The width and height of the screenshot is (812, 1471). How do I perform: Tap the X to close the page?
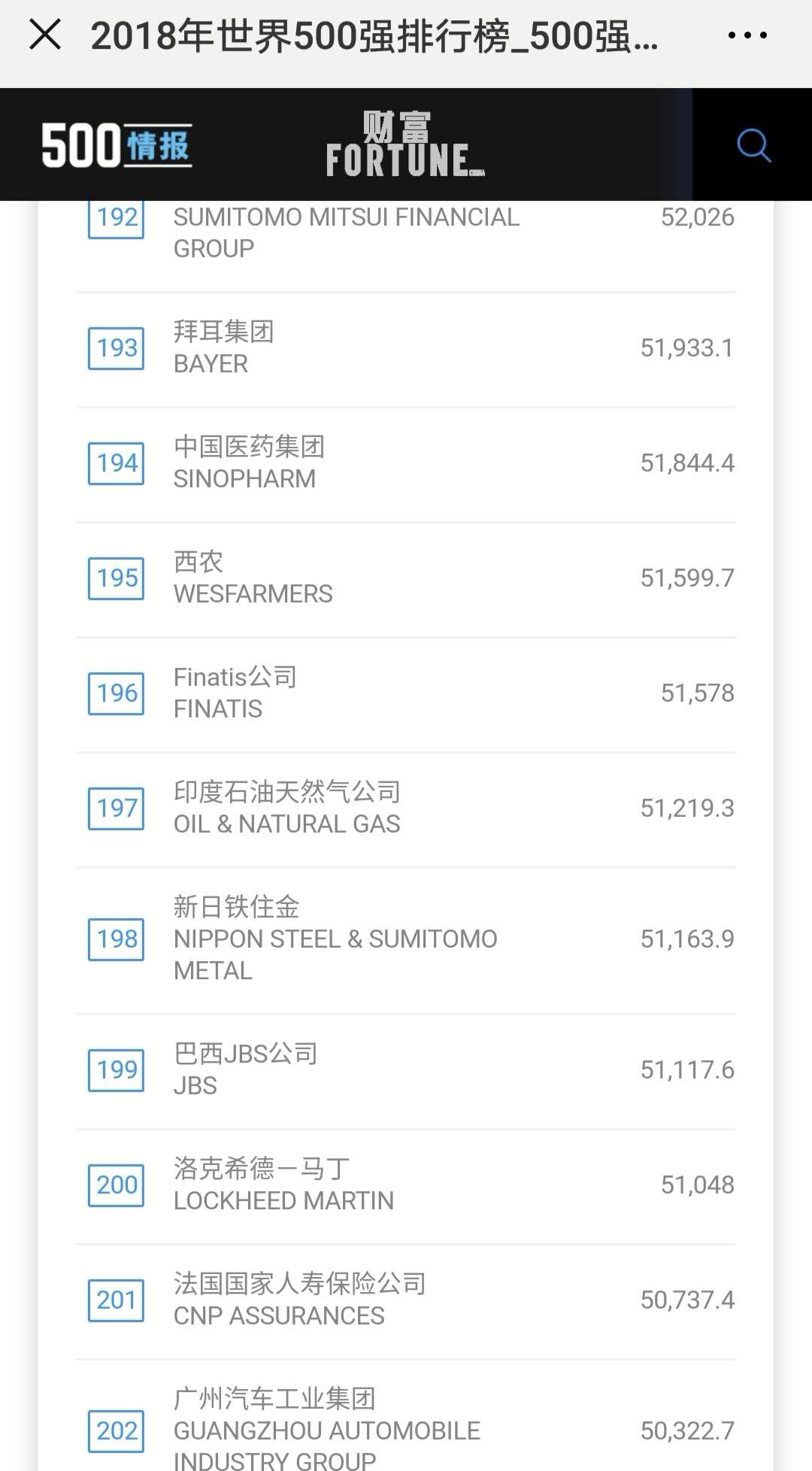pos(45,34)
